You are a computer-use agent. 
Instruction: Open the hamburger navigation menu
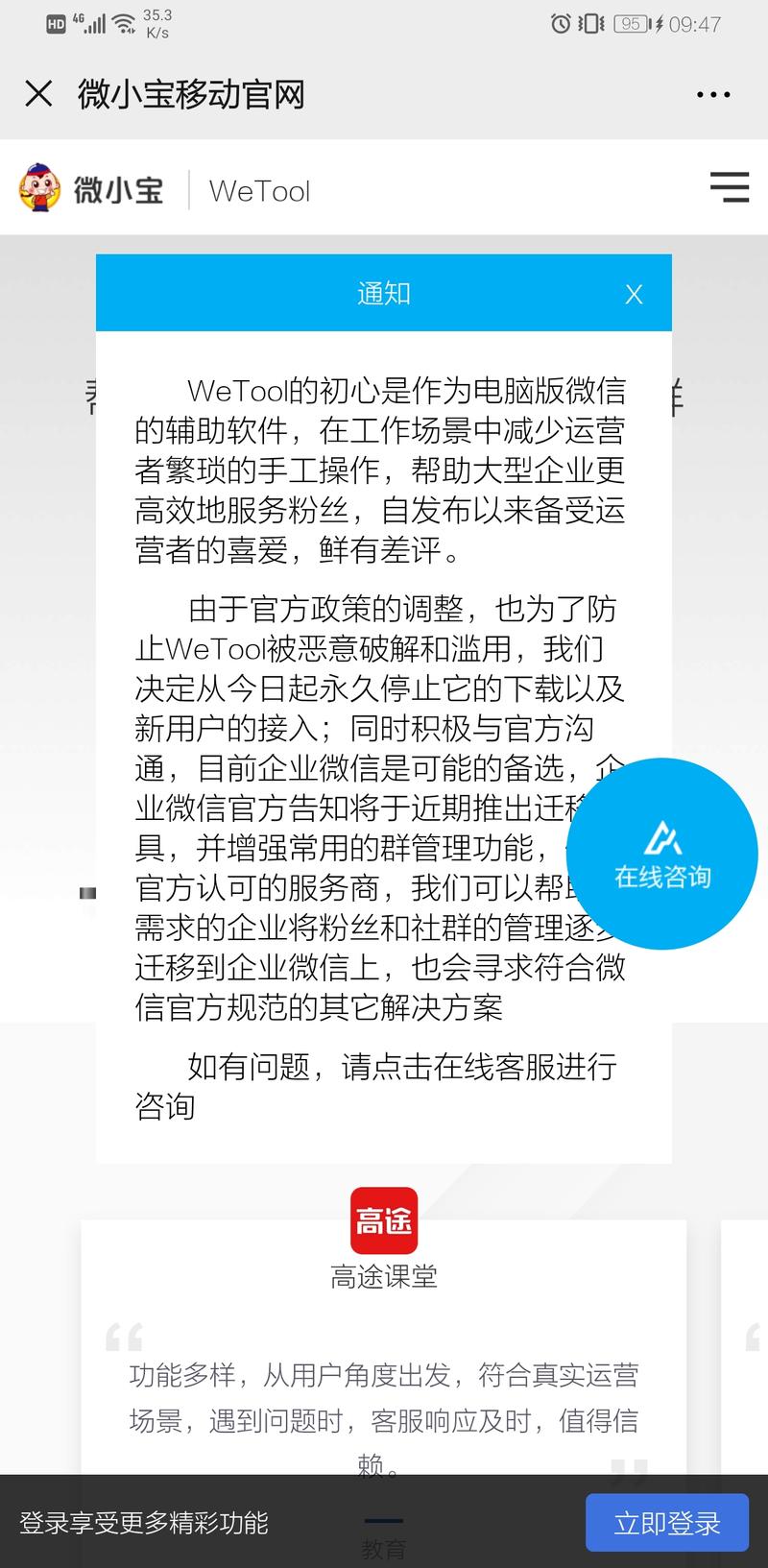pos(730,188)
